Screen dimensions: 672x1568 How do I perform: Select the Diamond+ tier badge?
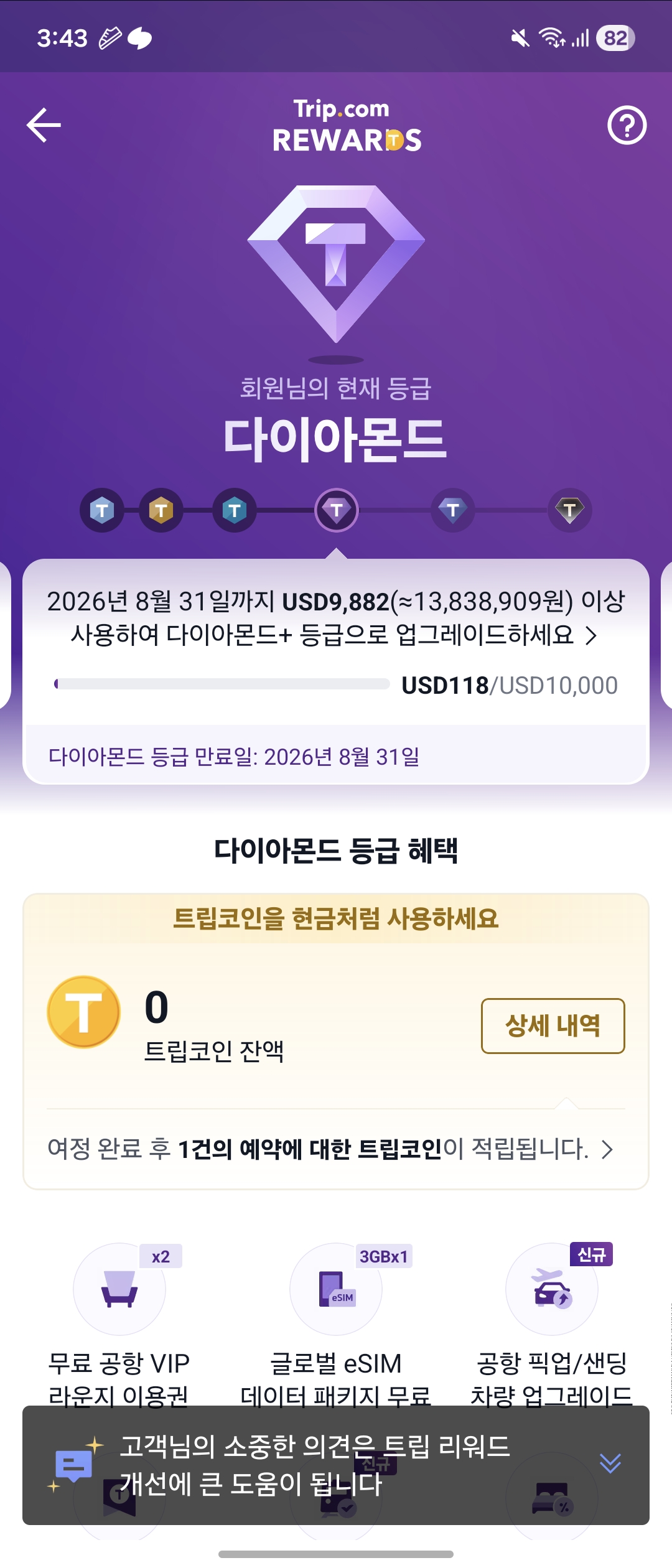click(x=453, y=510)
